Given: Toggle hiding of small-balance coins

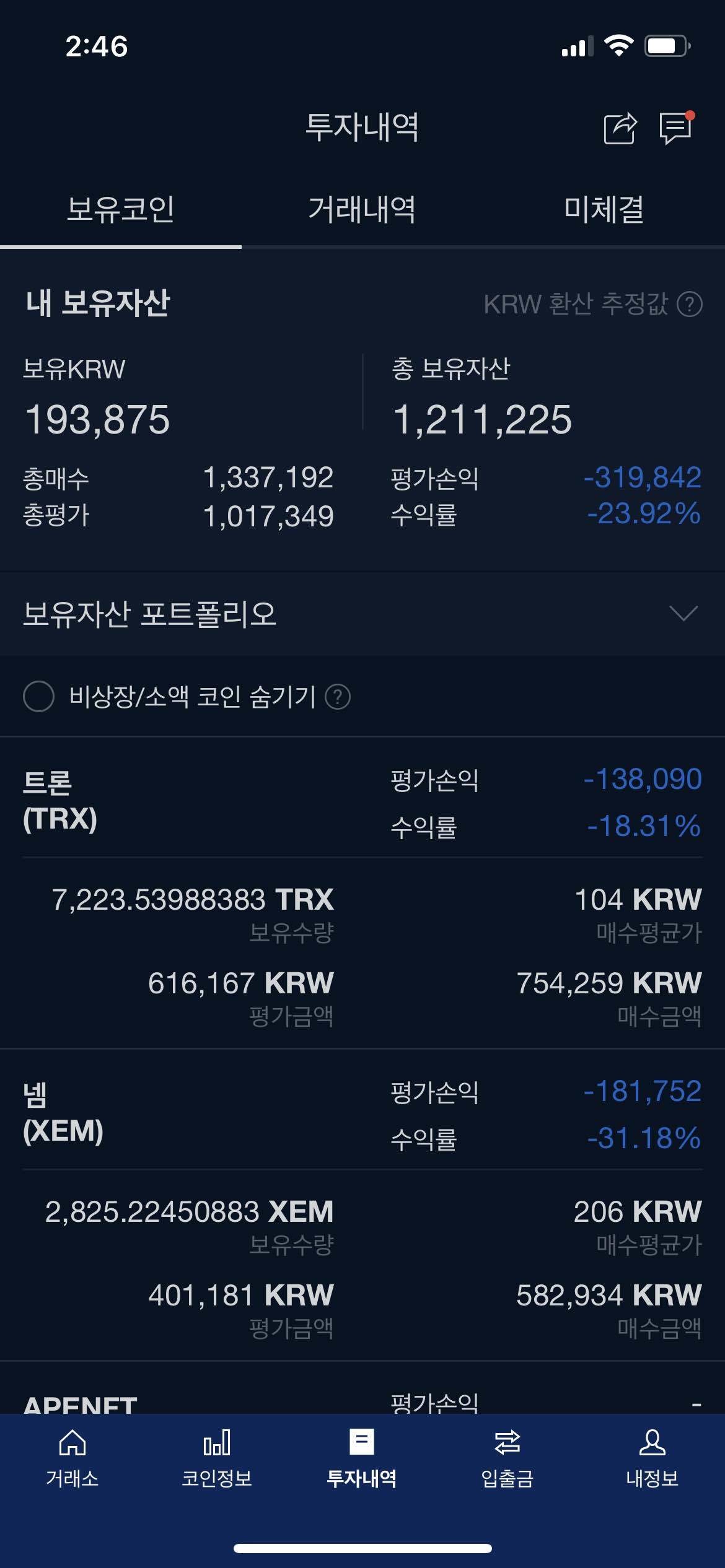Looking at the screenshot, I should point(40,697).
